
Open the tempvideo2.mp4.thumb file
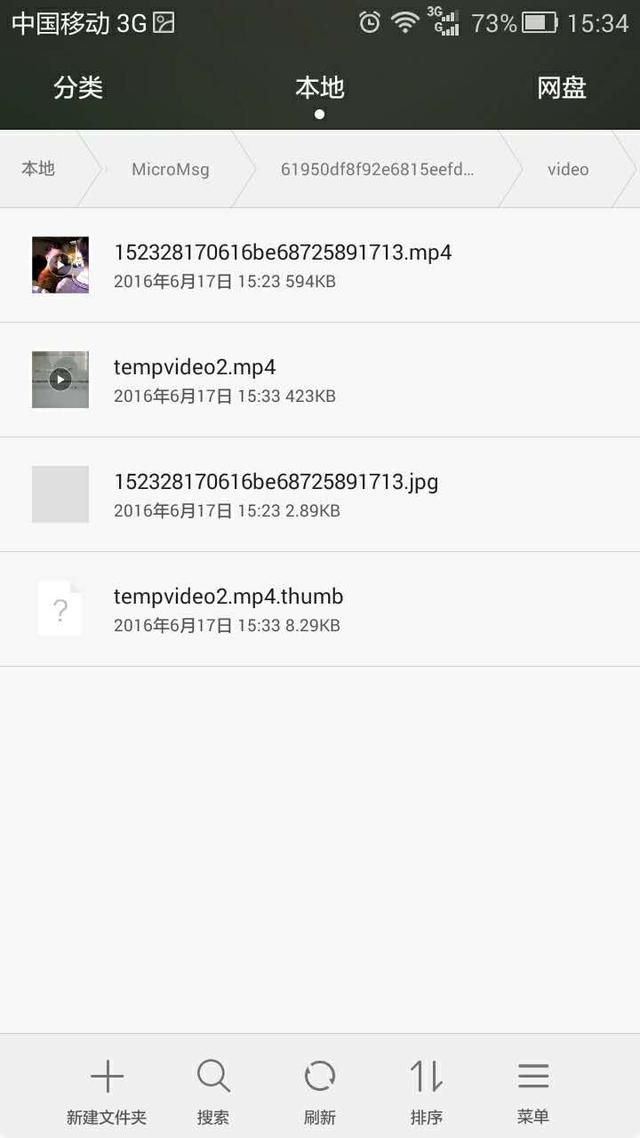click(x=228, y=609)
